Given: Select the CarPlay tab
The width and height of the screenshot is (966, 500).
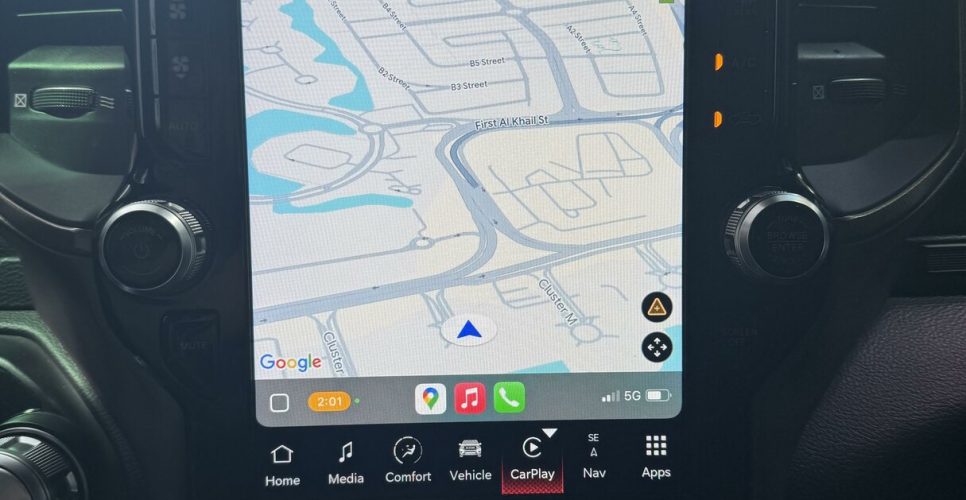Looking at the screenshot, I should click(x=532, y=462).
